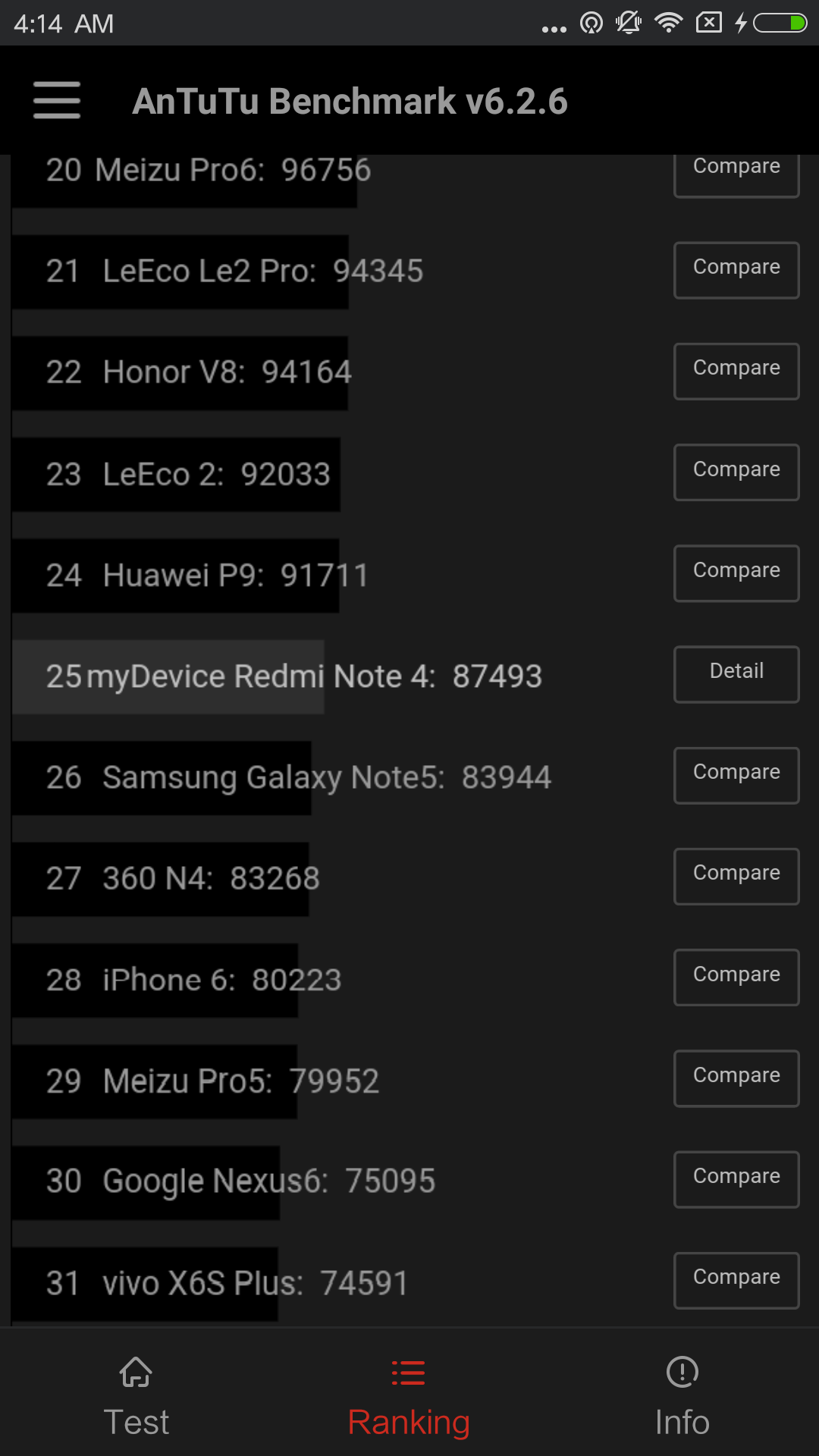Select the Ranking tab

coord(409,1397)
